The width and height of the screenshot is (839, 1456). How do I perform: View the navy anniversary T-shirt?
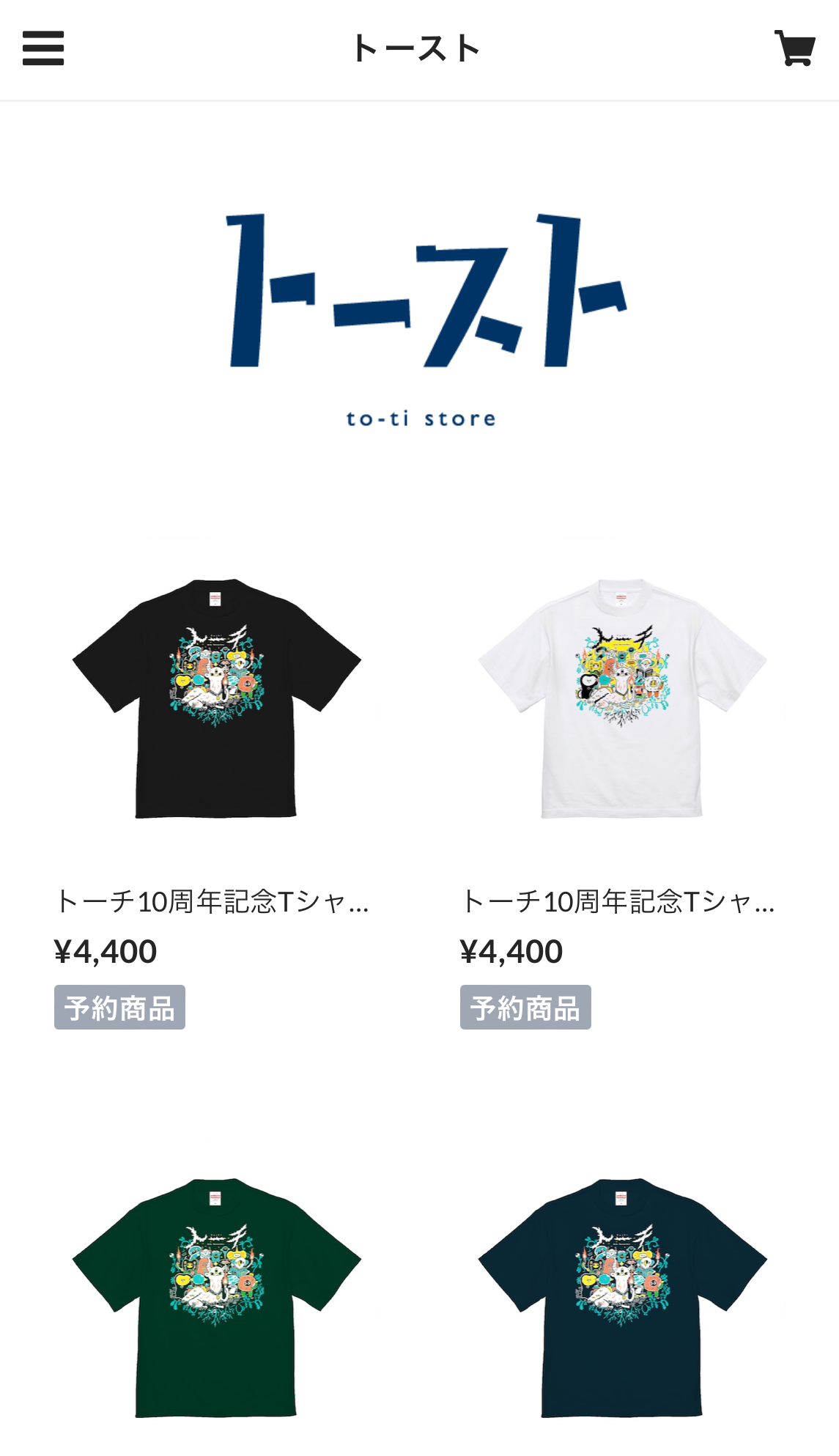tap(622, 1297)
